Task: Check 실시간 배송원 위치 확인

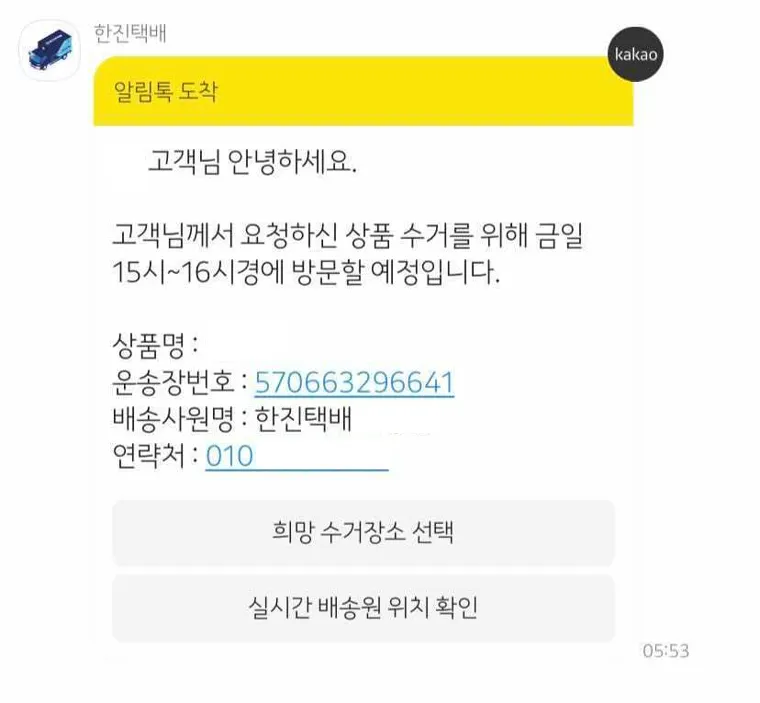Action: pos(363,607)
